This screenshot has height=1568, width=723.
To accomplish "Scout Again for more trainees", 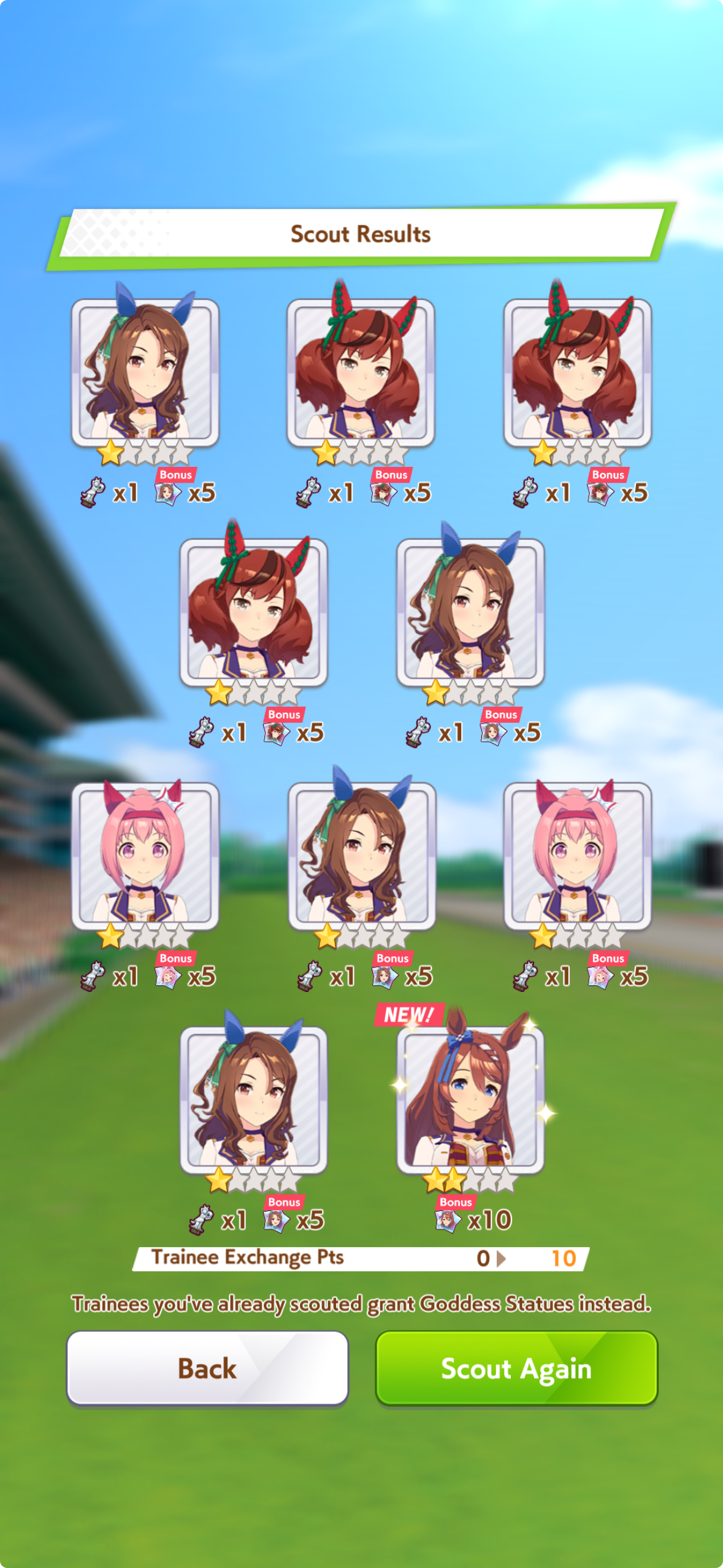I will click(x=516, y=1368).
